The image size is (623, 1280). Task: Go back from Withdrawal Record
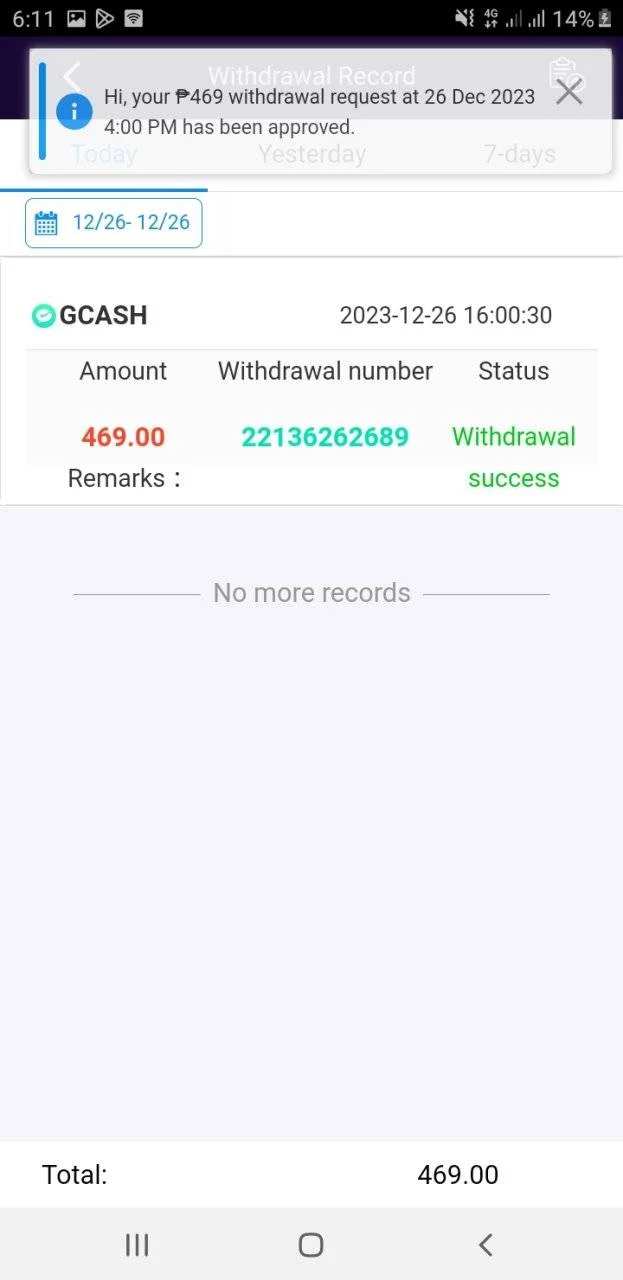point(71,76)
